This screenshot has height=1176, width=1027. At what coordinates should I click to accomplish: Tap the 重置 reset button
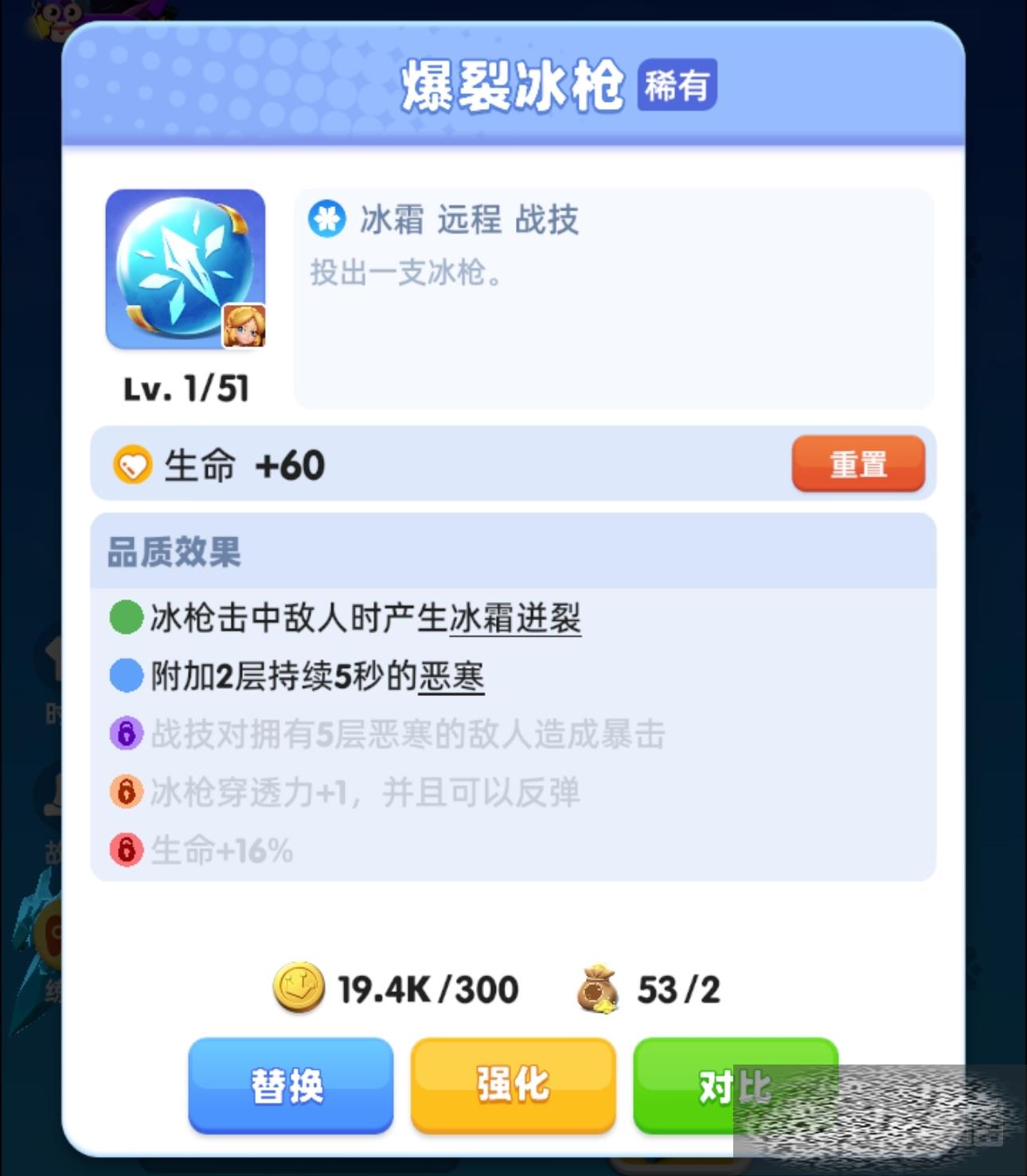tap(858, 463)
